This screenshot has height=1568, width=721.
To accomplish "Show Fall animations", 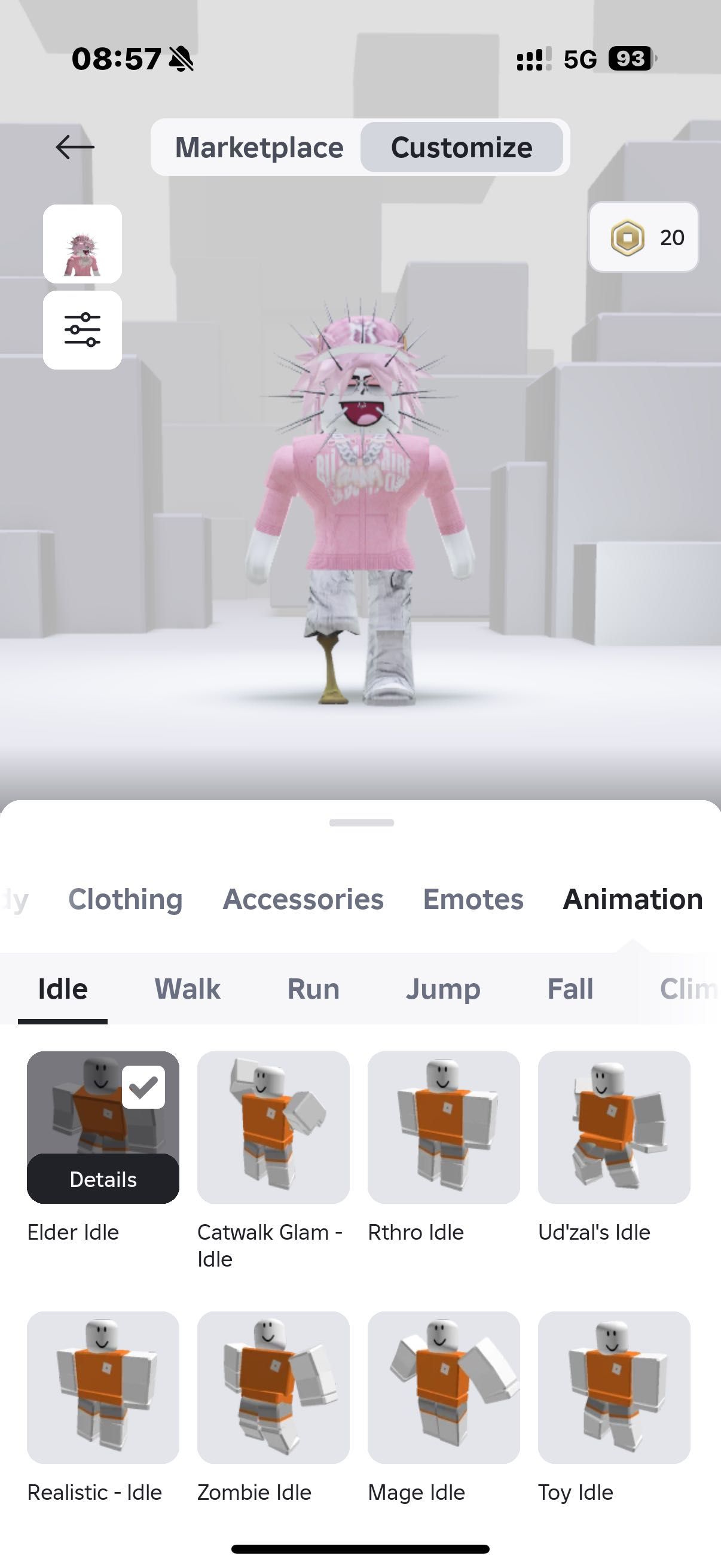I will (570, 989).
